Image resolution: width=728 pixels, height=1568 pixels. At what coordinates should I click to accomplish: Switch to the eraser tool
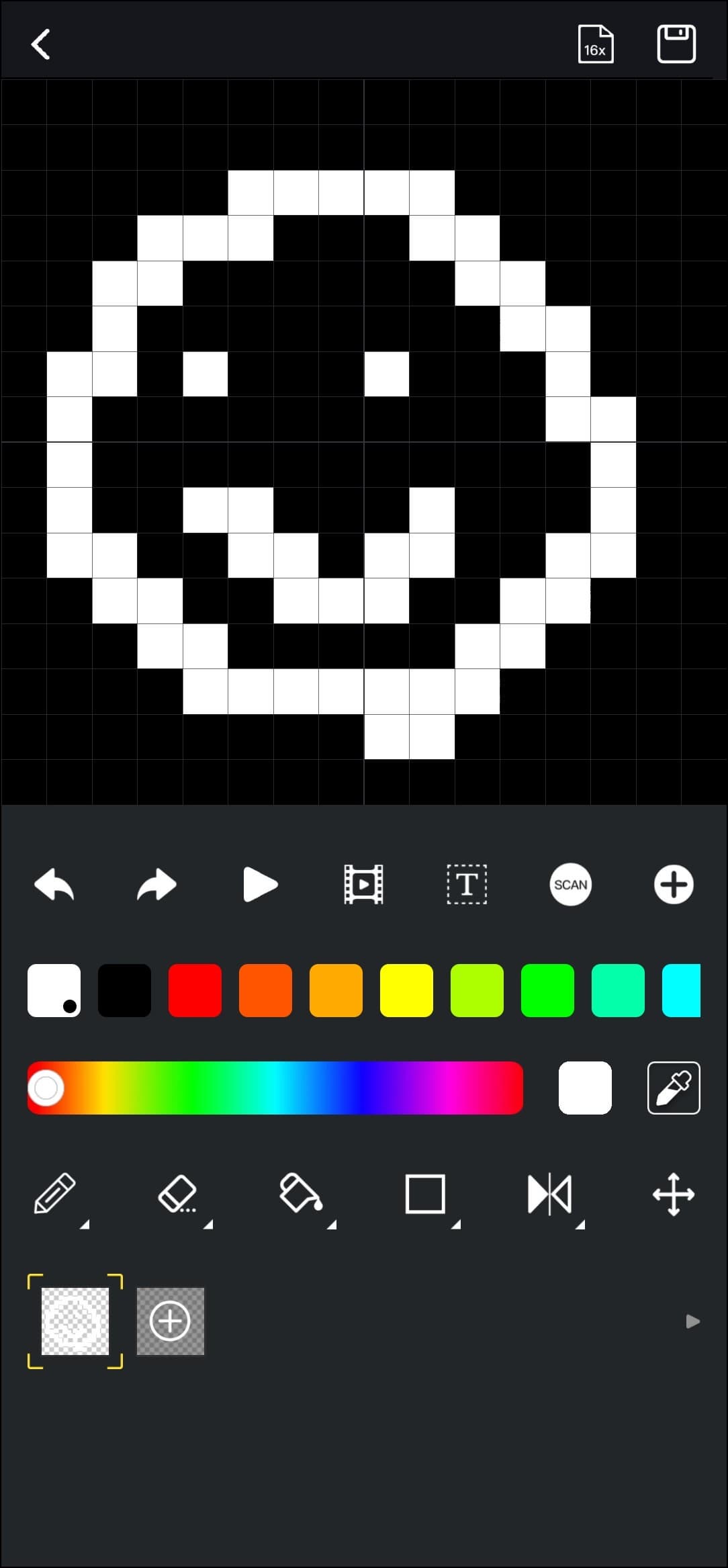click(x=178, y=1194)
